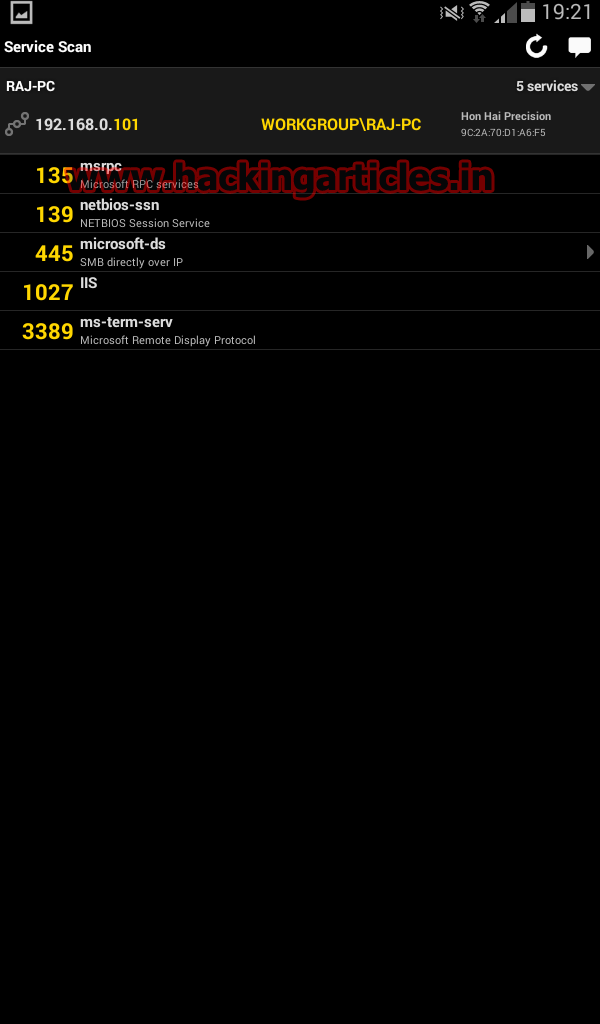This screenshot has width=600, height=1024.
Task: Expand the 5 services dropdown
Action: [x=555, y=87]
